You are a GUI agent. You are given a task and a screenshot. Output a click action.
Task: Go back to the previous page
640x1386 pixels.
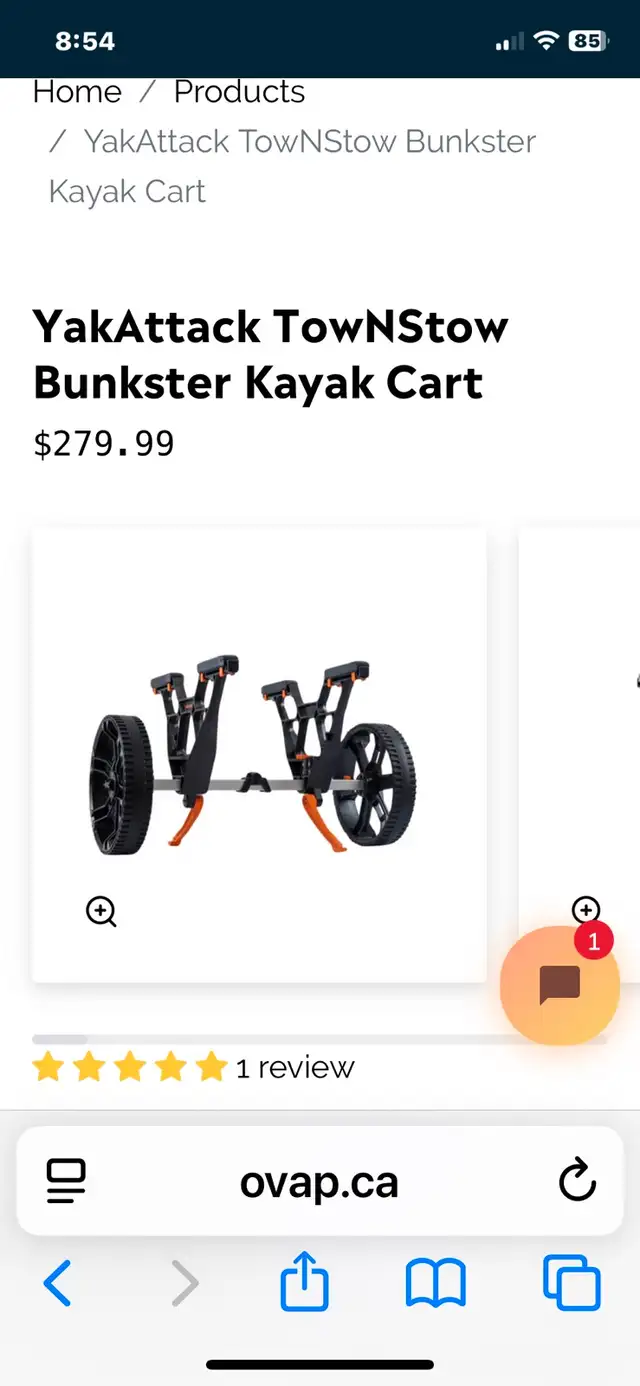pos(58,1283)
